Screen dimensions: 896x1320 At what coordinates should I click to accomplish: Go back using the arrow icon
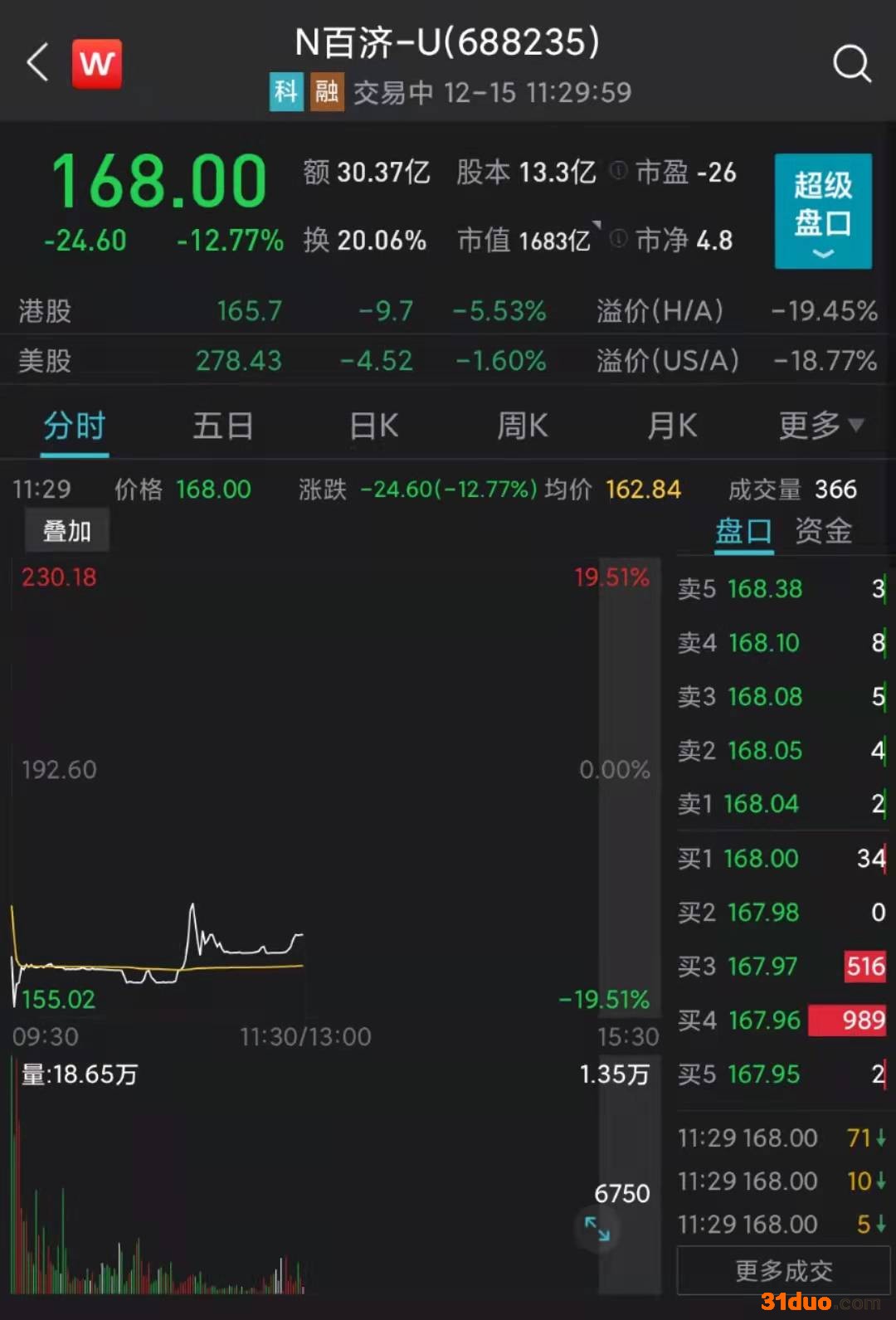coord(37,63)
